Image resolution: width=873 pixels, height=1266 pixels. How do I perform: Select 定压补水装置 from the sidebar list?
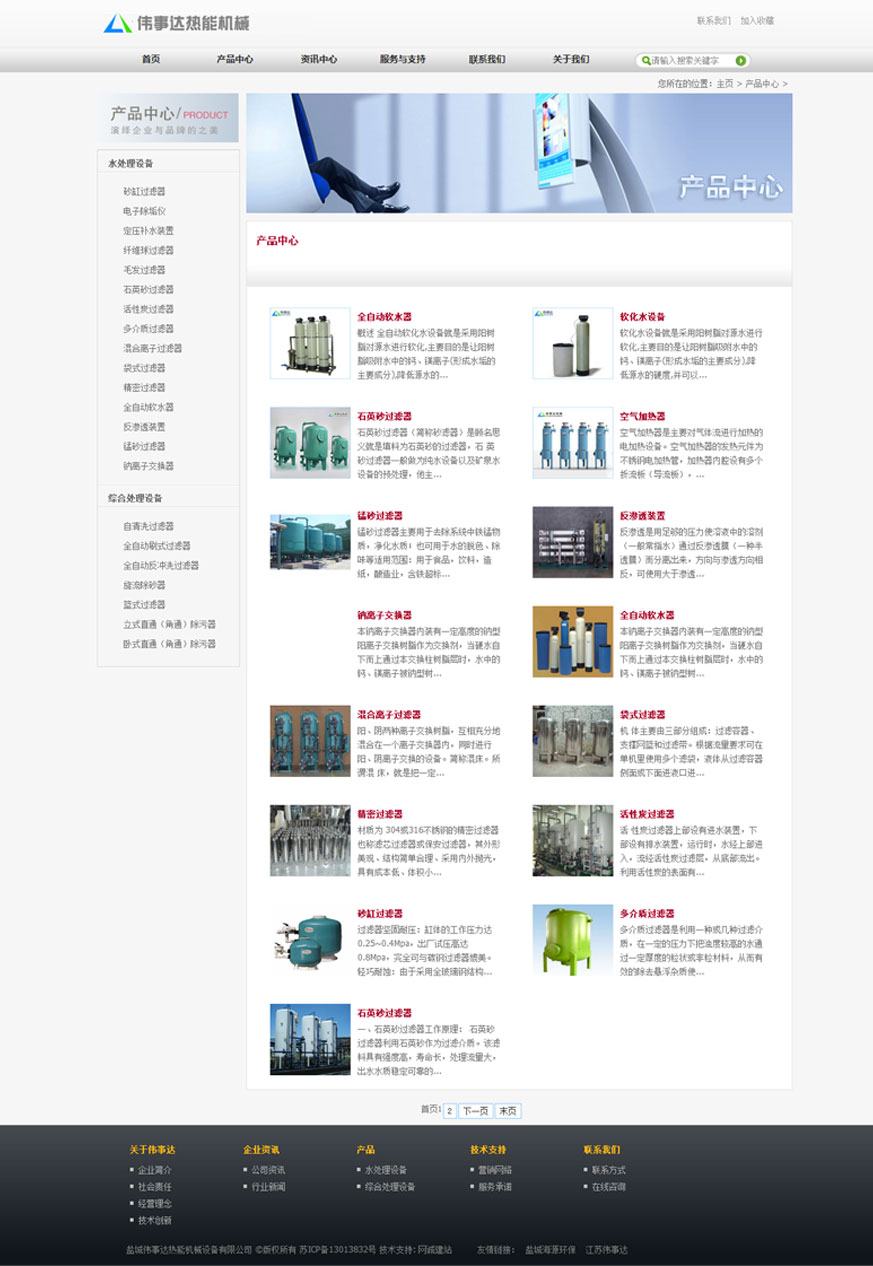pos(148,231)
